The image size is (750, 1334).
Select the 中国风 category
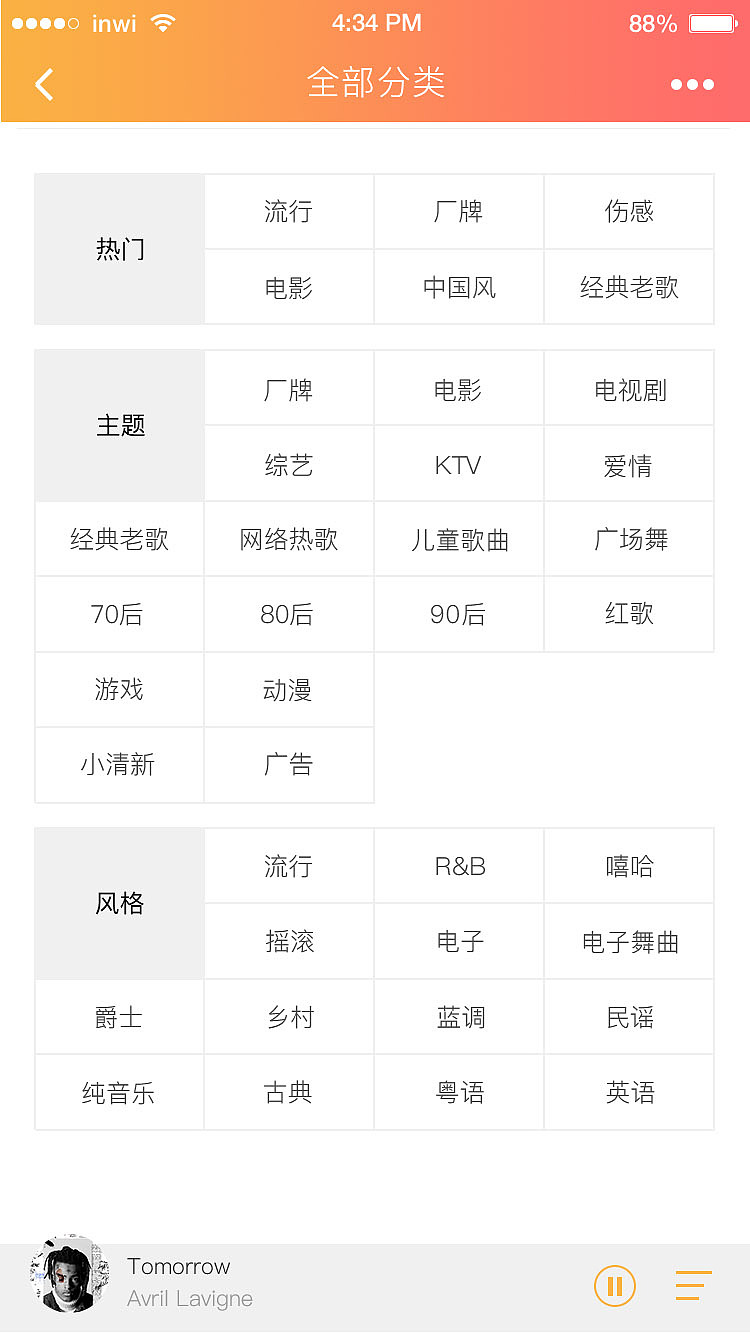click(458, 287)
